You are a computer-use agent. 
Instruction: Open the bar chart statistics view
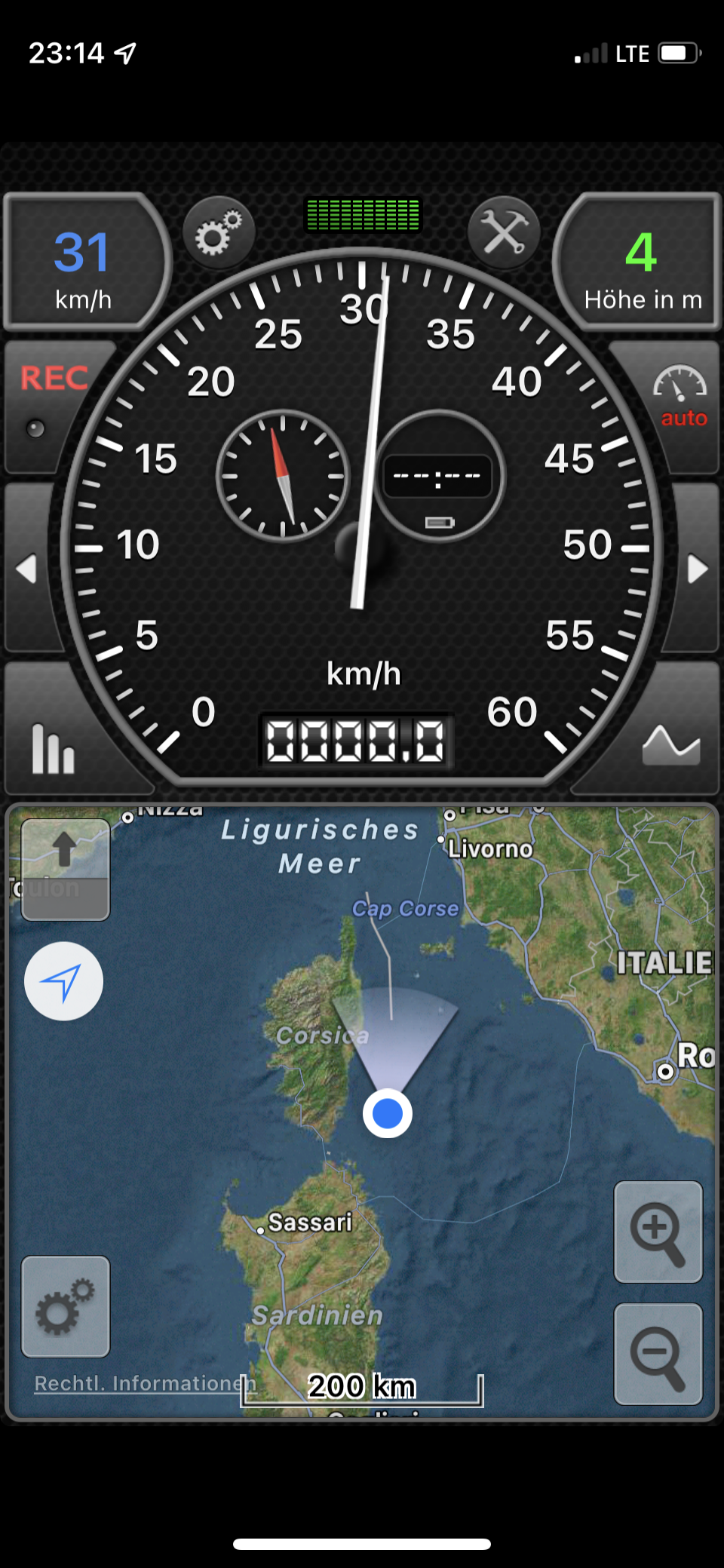click(x=54, y=747)
